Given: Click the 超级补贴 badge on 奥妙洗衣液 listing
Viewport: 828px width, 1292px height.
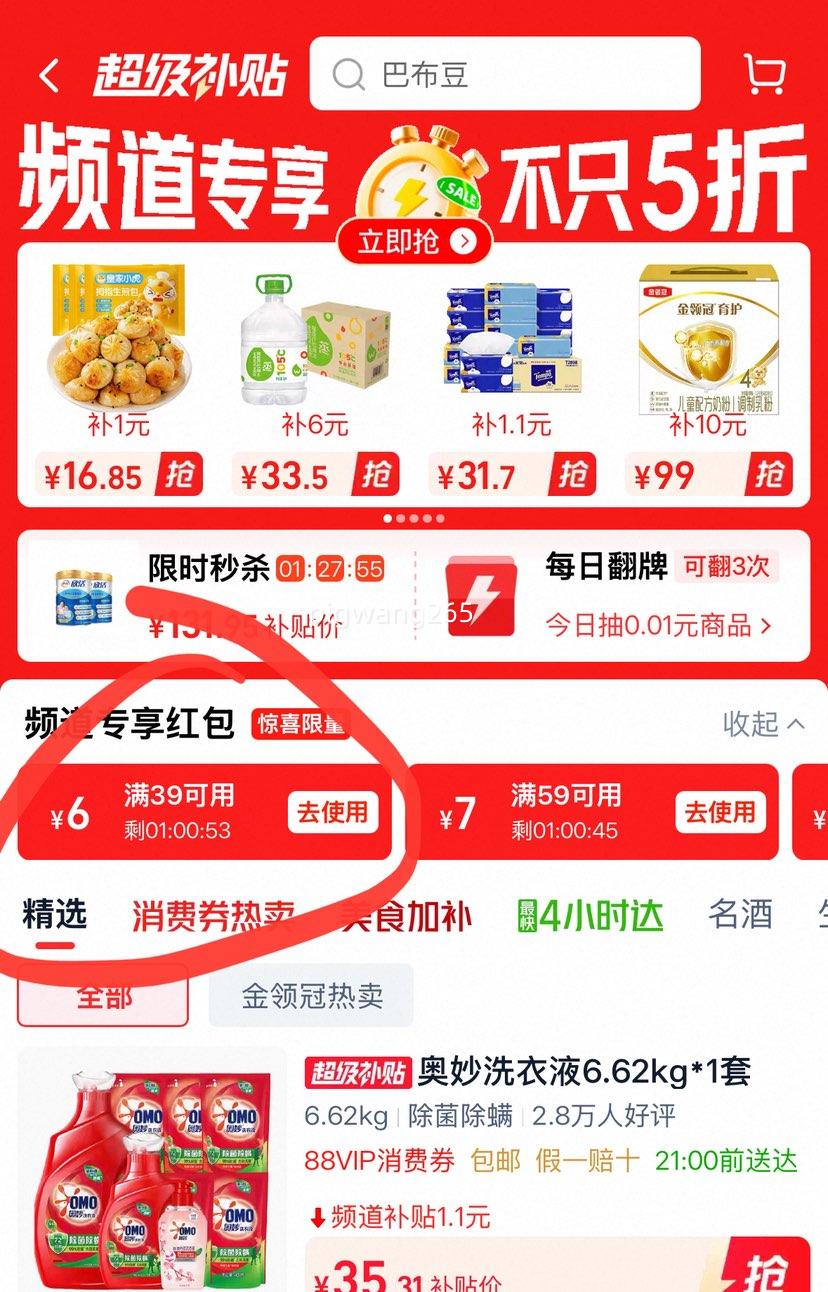Looking at the screenshot, I should pyautogui.click(x=358, y=1072).
